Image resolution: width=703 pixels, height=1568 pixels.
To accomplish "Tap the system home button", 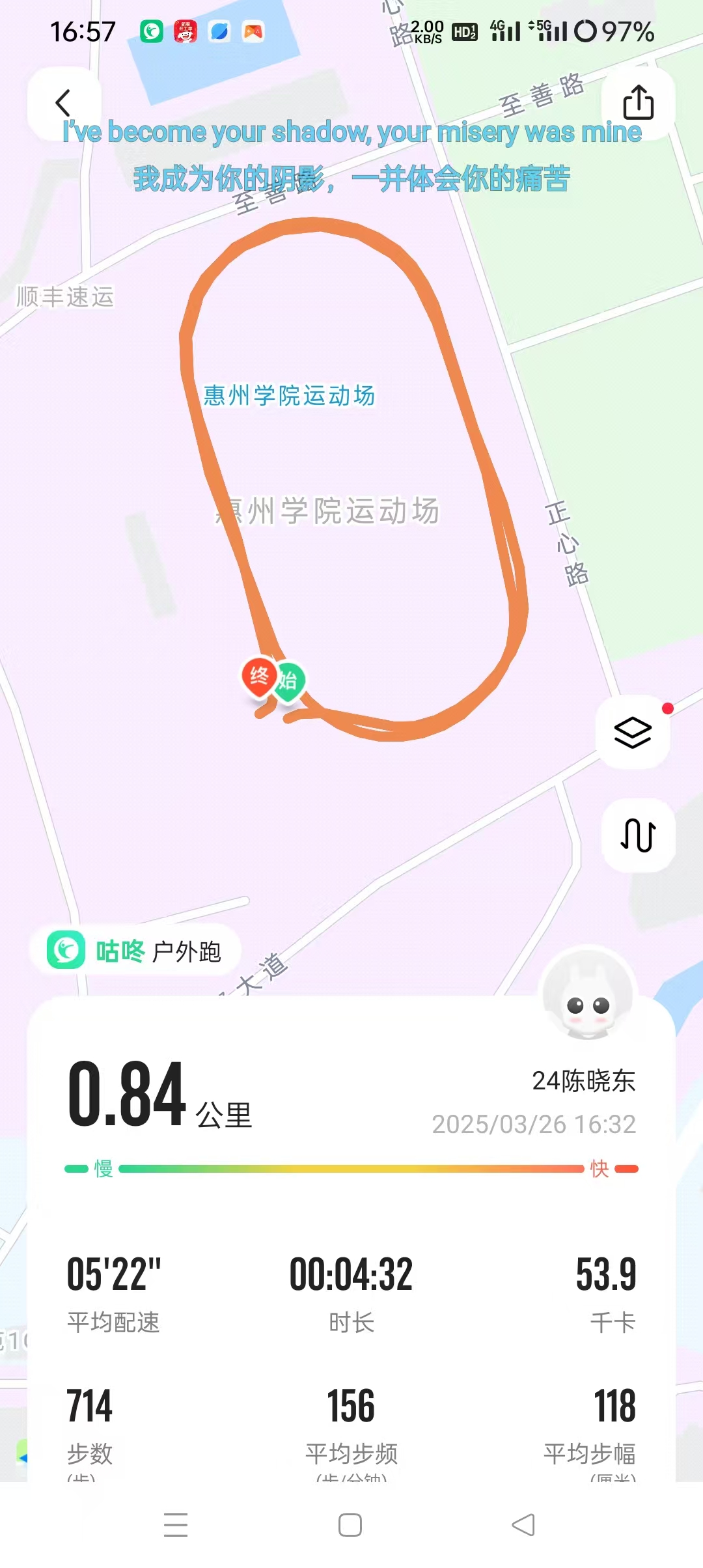I will click(x=350, y=1525).
